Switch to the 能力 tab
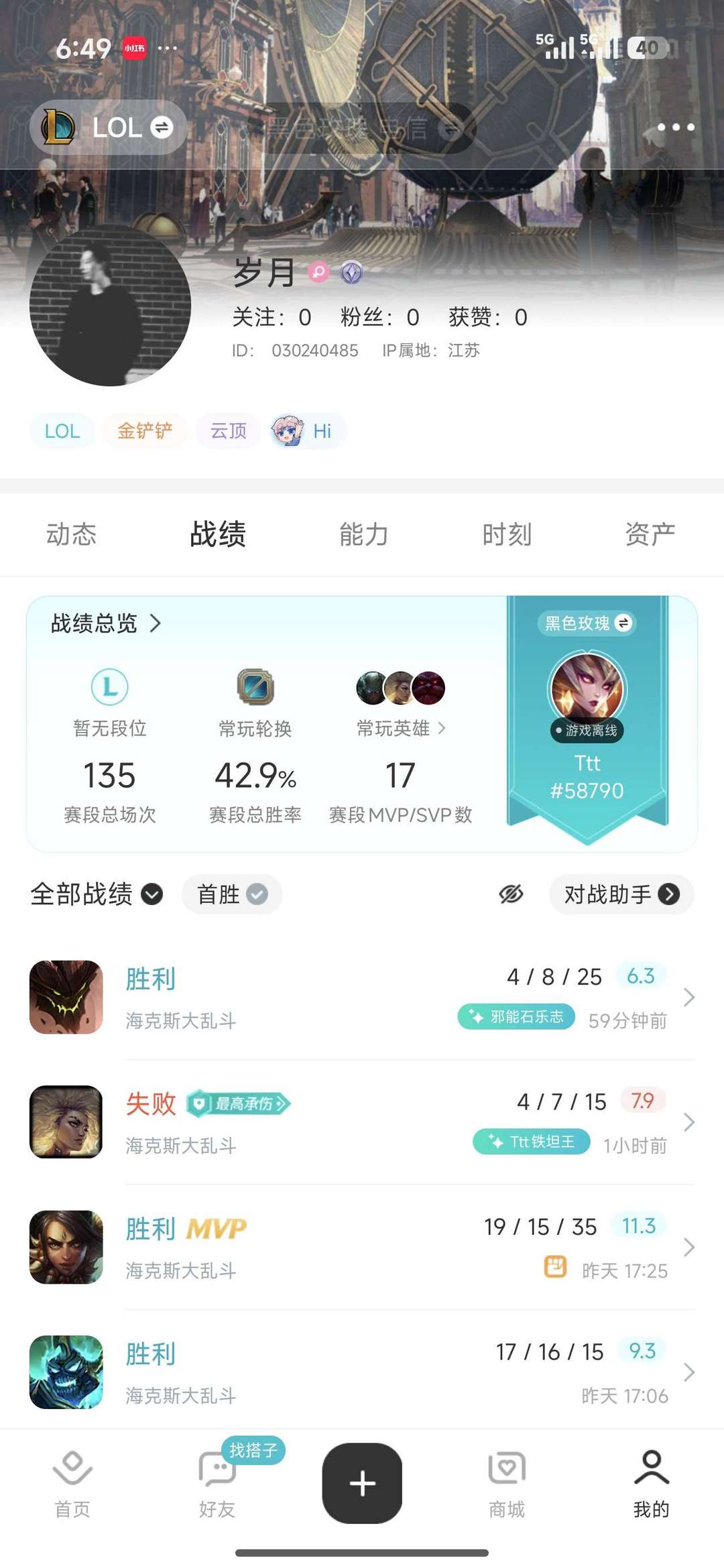 [x=363, y=534]
